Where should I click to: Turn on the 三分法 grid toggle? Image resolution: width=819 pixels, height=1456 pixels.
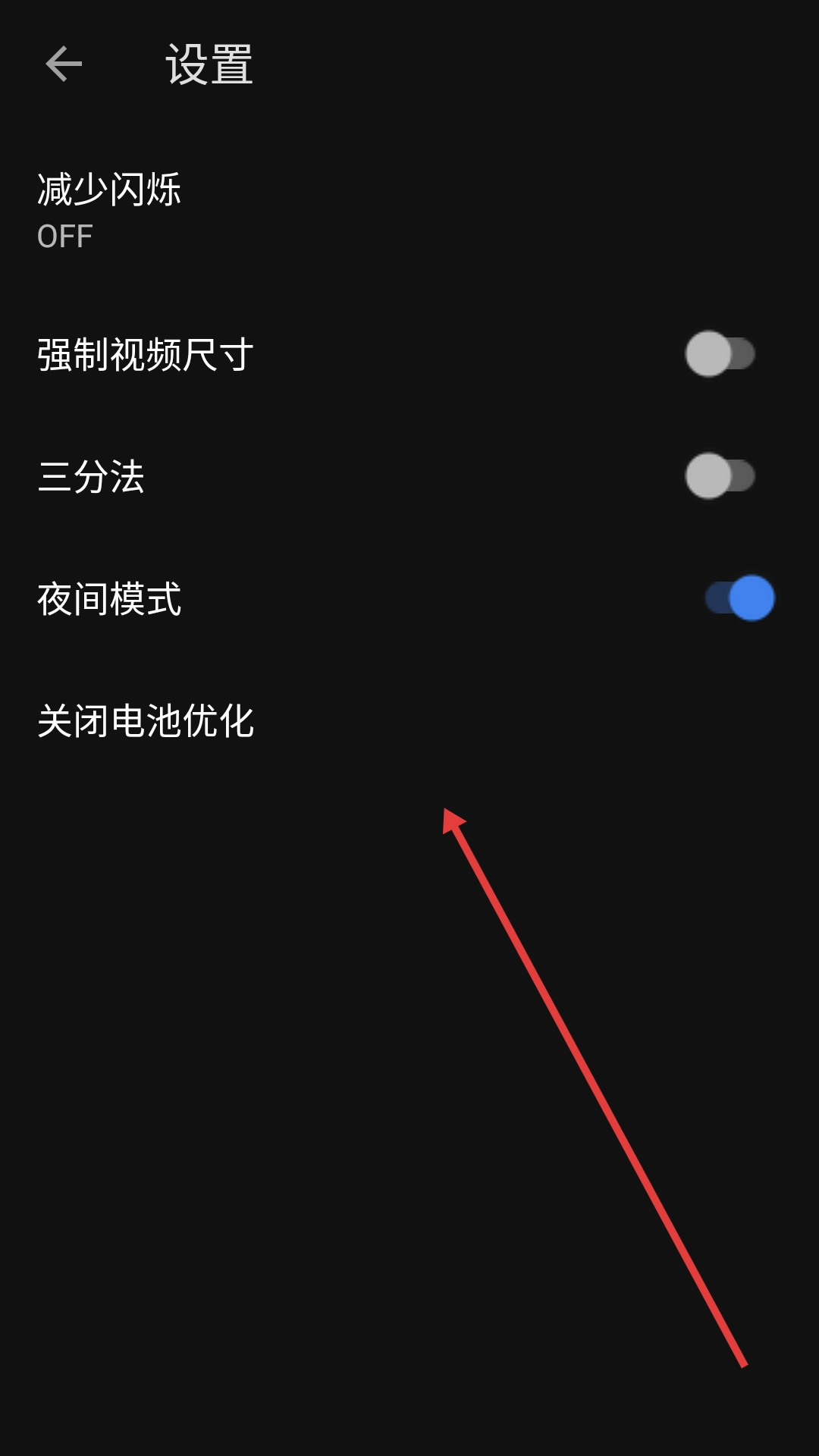coord(720,476)
